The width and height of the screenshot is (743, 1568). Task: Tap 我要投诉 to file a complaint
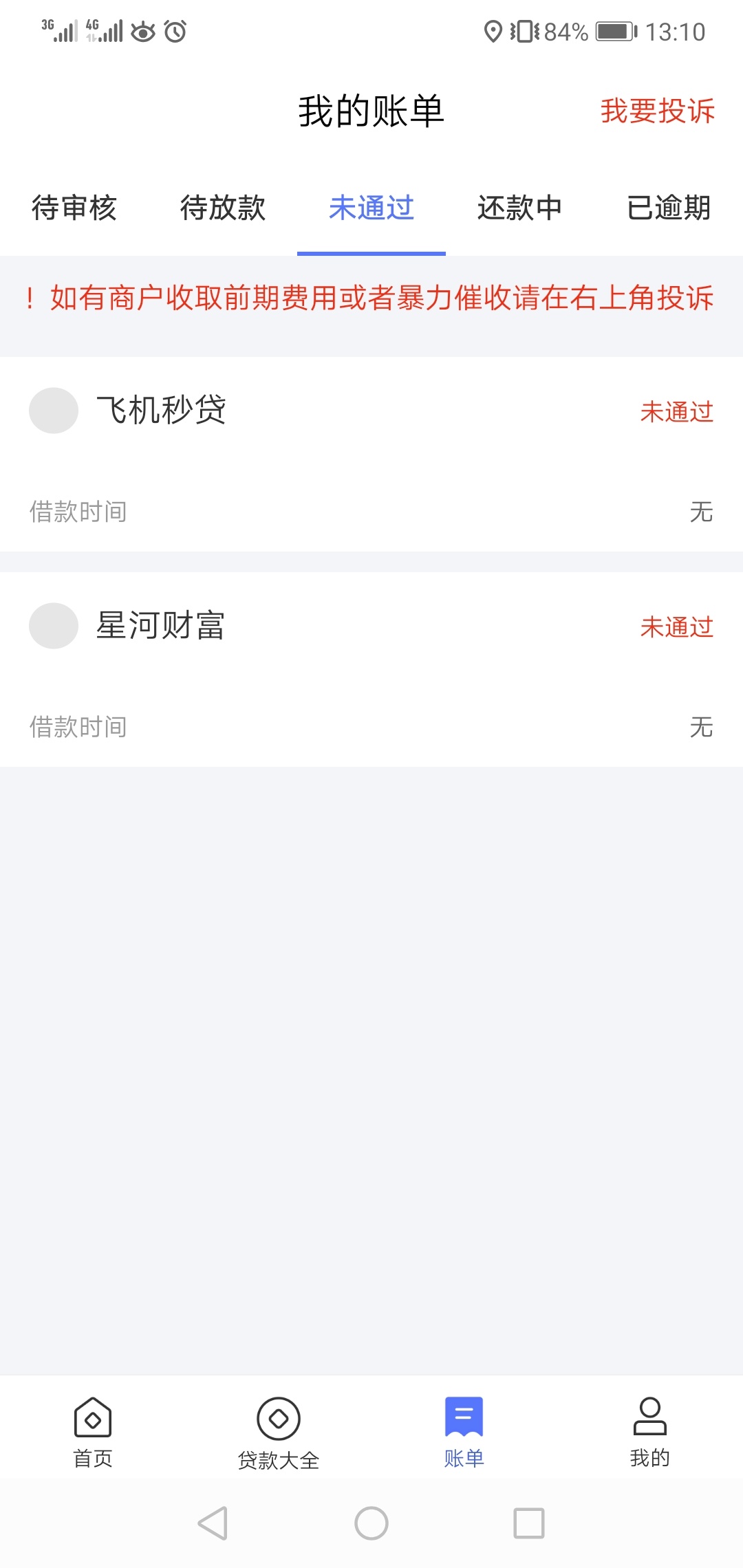click(x=658, y=111)
